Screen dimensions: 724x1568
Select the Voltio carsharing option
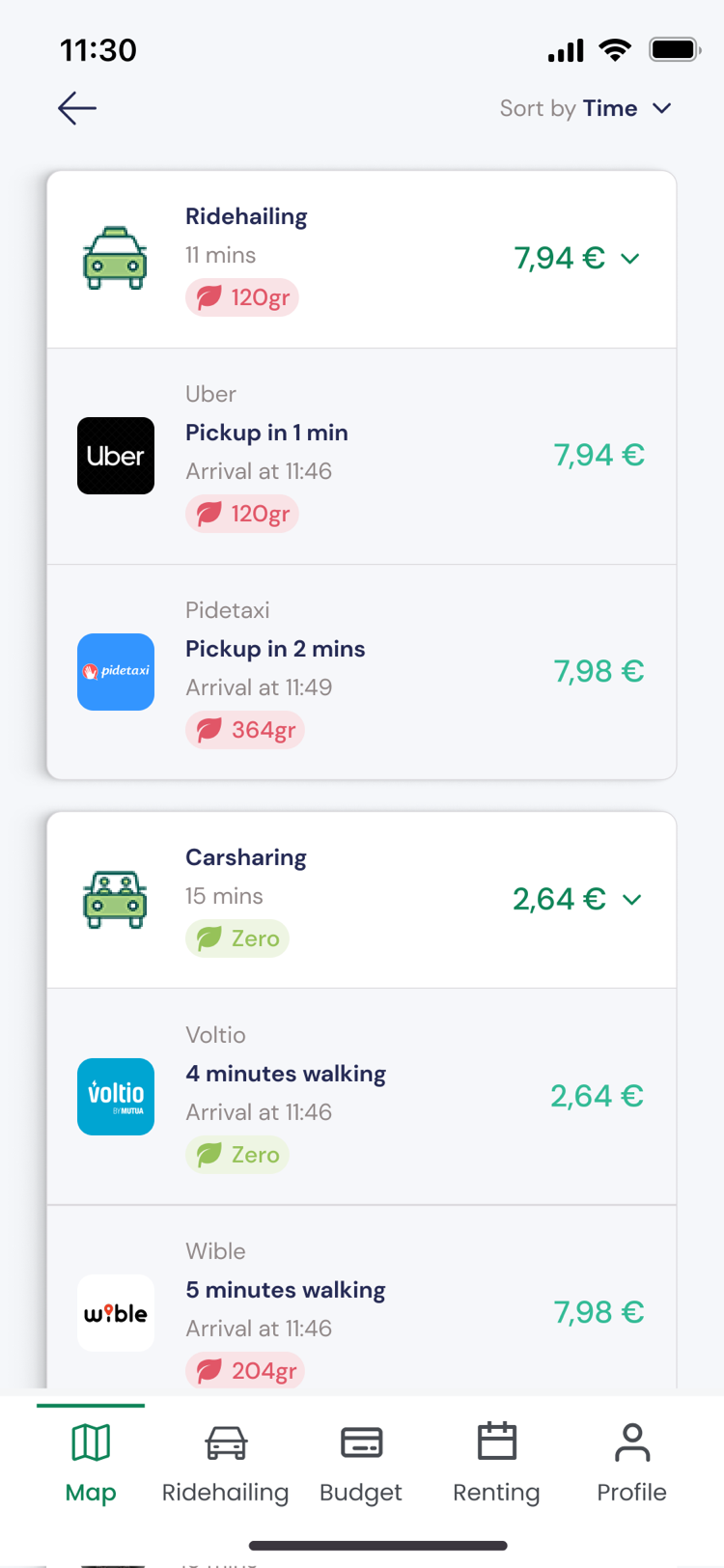tap(361, 1096)
